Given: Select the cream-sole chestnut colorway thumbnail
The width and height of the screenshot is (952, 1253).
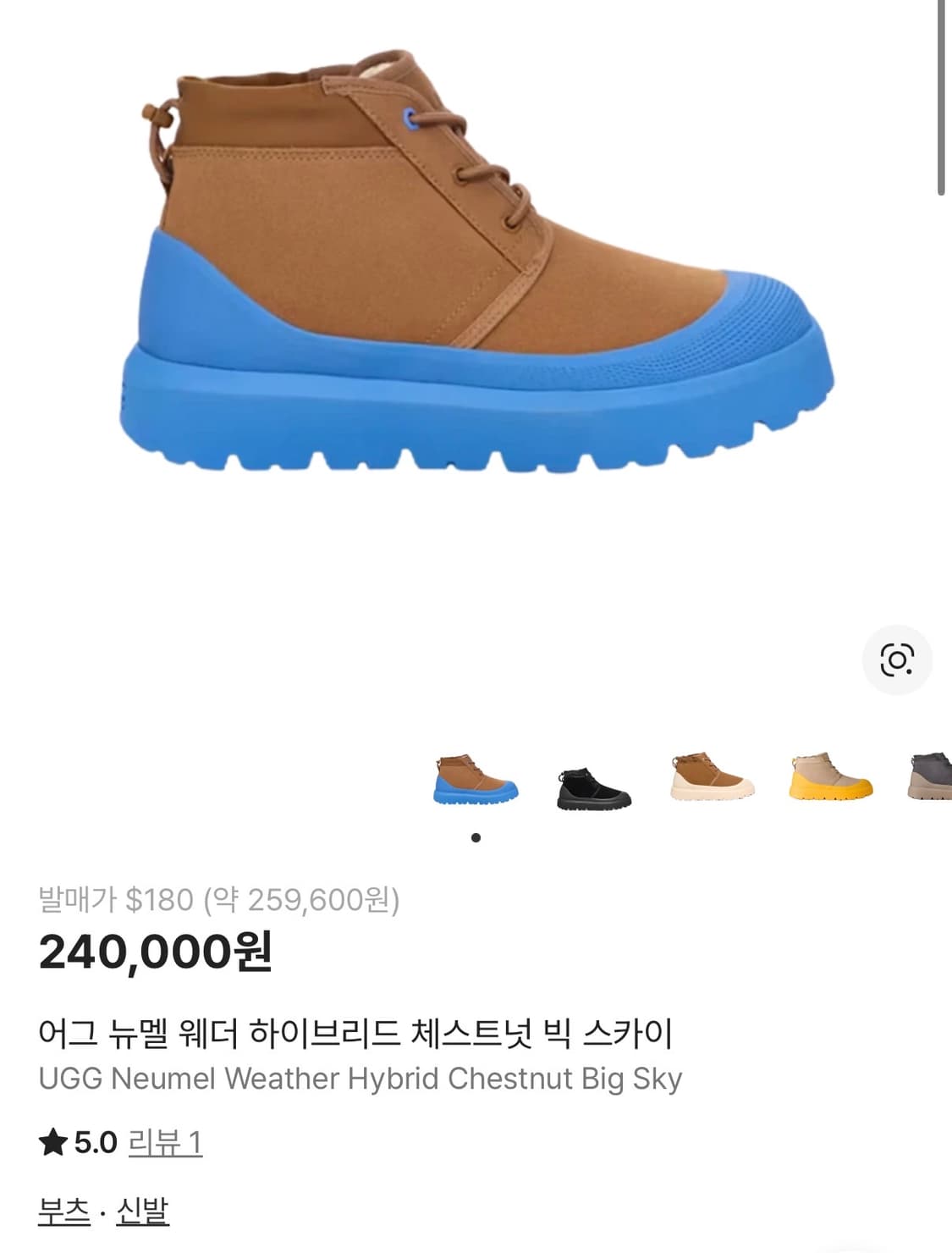Looking at the screenshot, I should (x=709, y=781).
